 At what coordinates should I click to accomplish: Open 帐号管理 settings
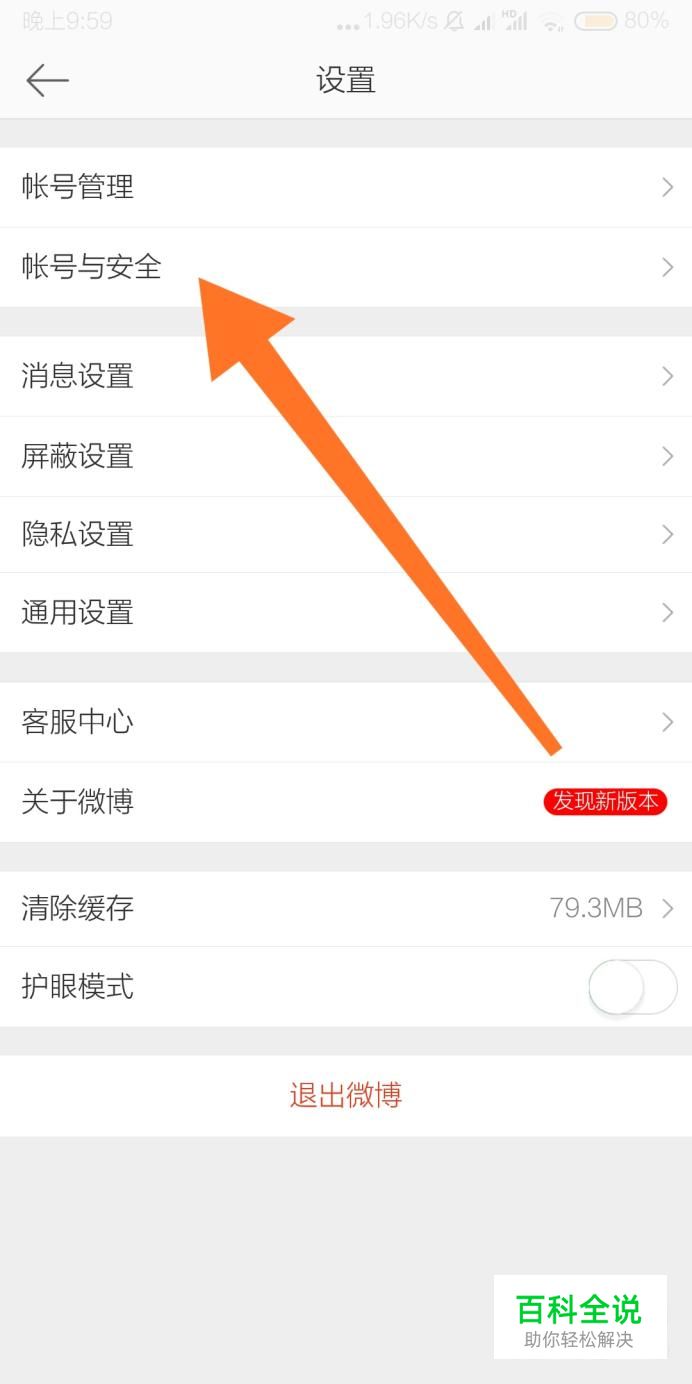click(x=345, y=187)
